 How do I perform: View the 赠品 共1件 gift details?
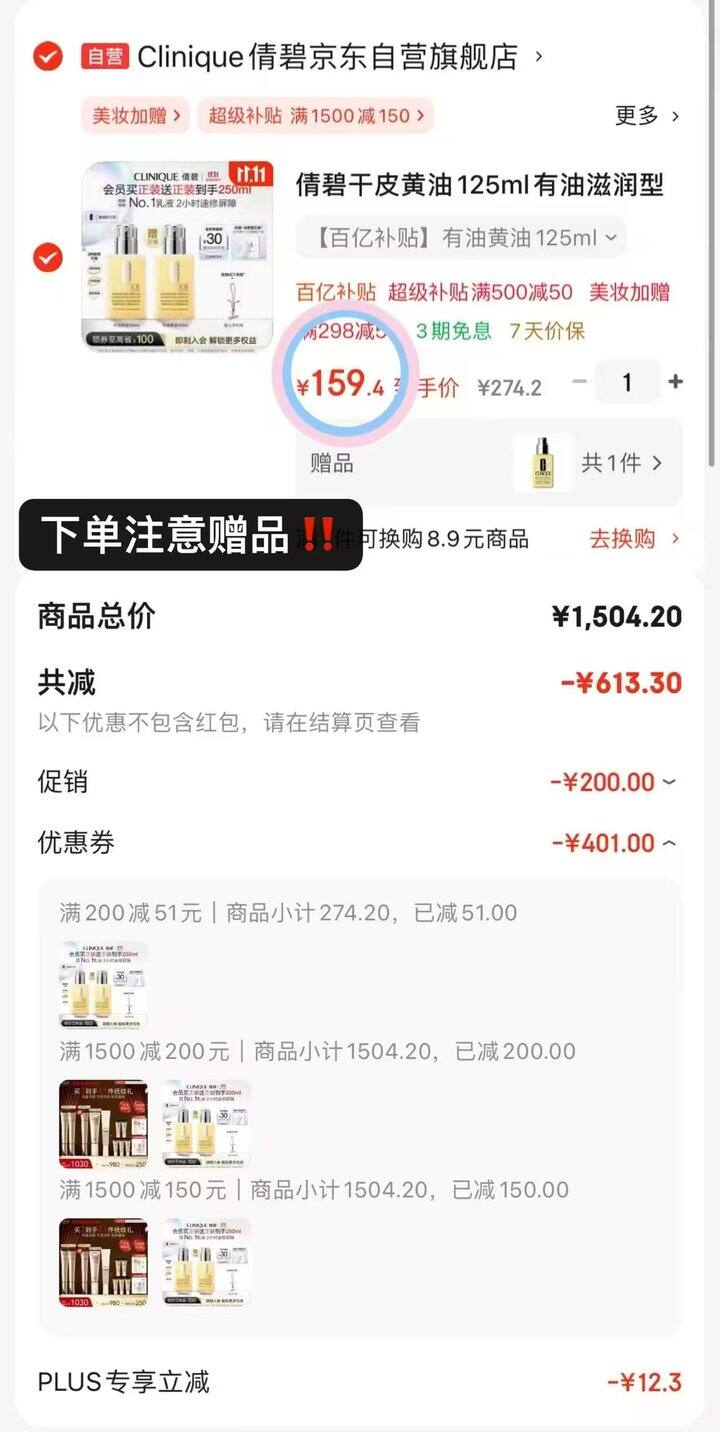(622, 463)
